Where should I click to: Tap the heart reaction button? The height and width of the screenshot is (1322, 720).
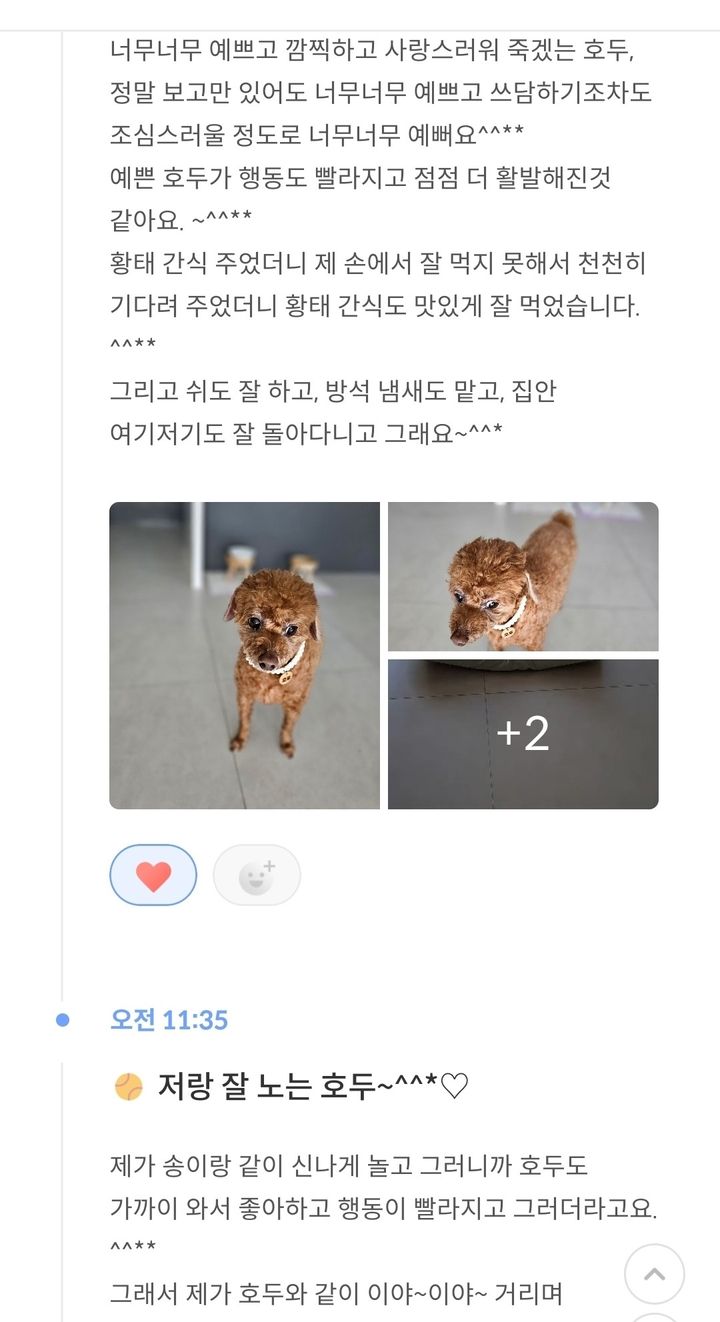(153, 876)
